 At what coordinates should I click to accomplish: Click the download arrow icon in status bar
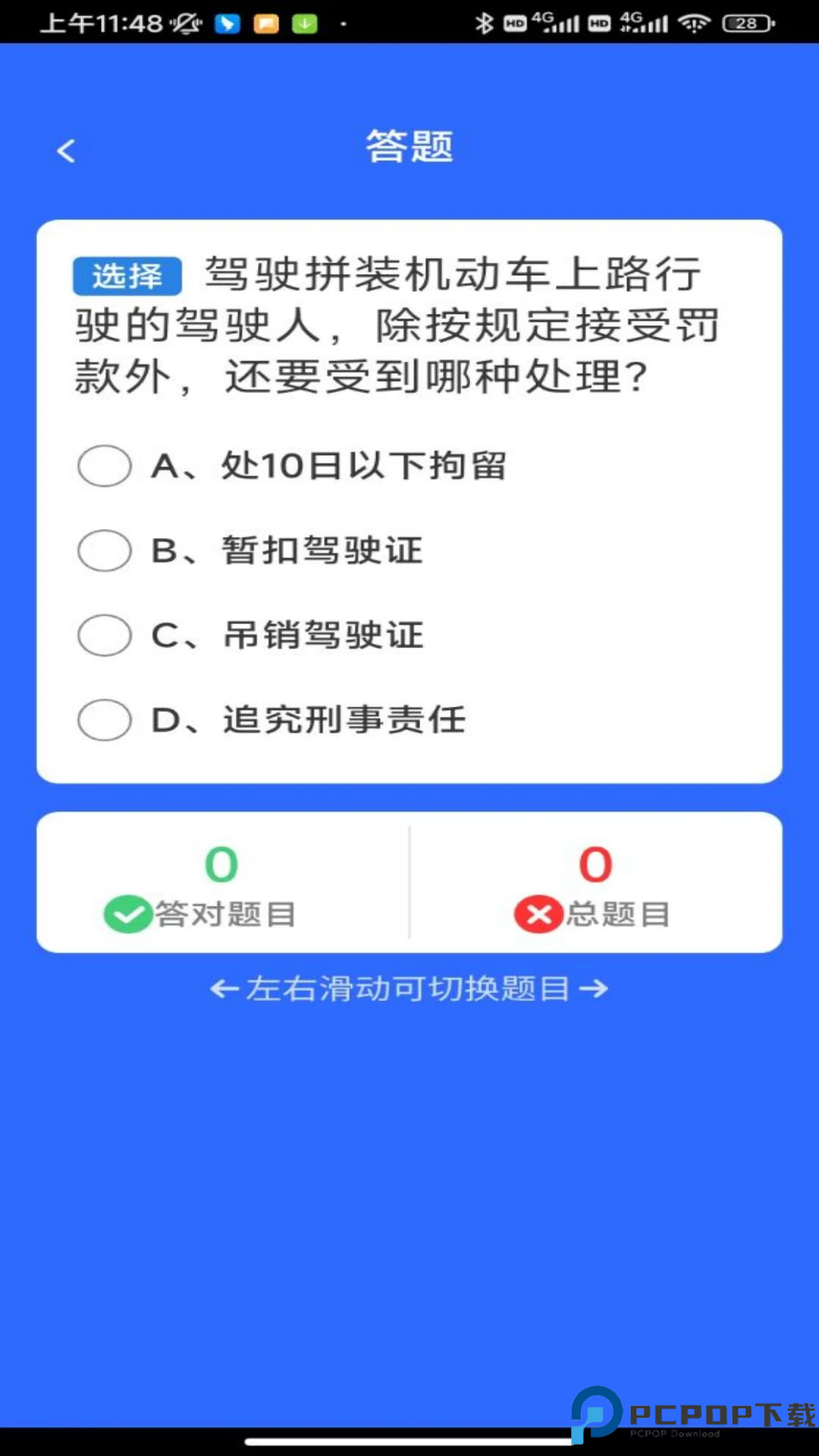point(305,23)
